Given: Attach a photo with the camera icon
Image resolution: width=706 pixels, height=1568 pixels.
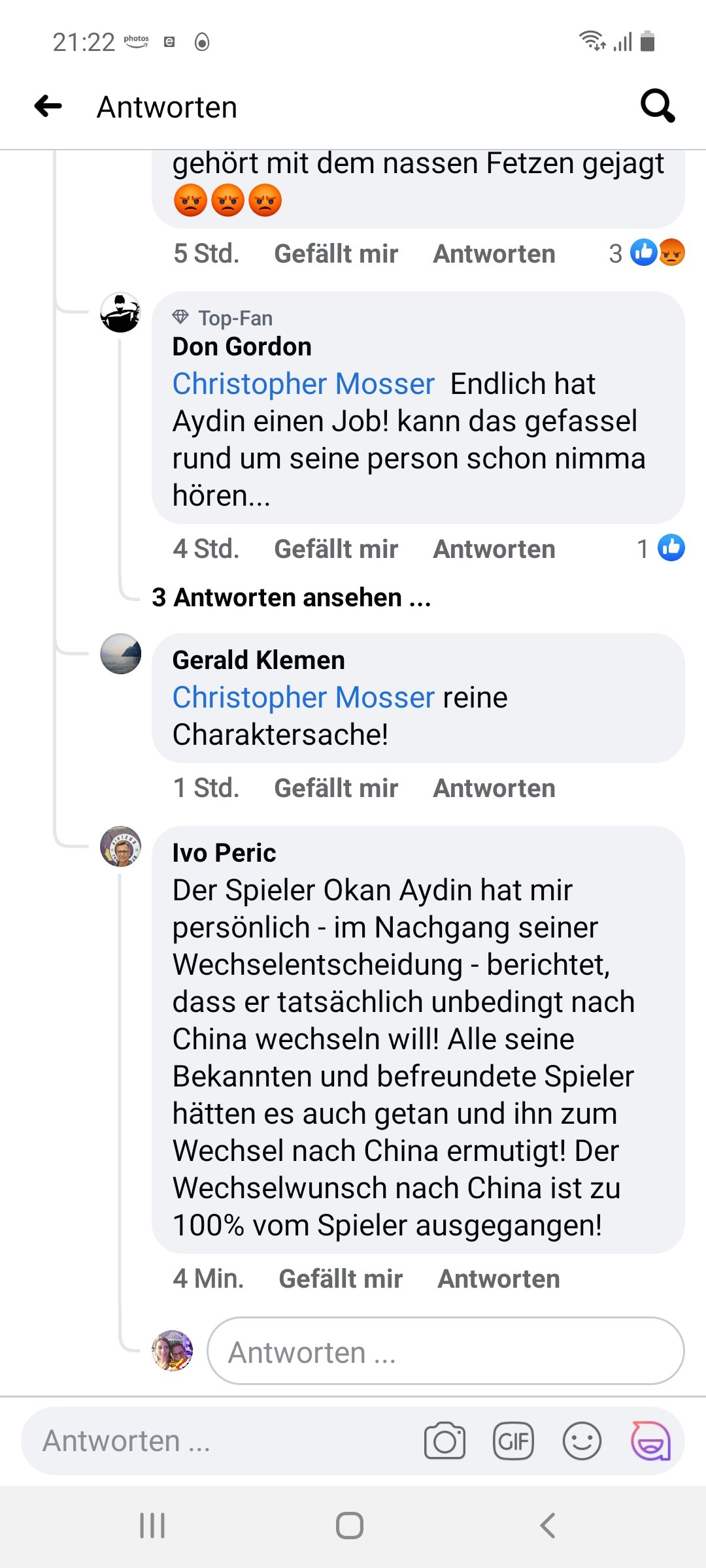Looking at the screenshot, I should (445, 1441).
